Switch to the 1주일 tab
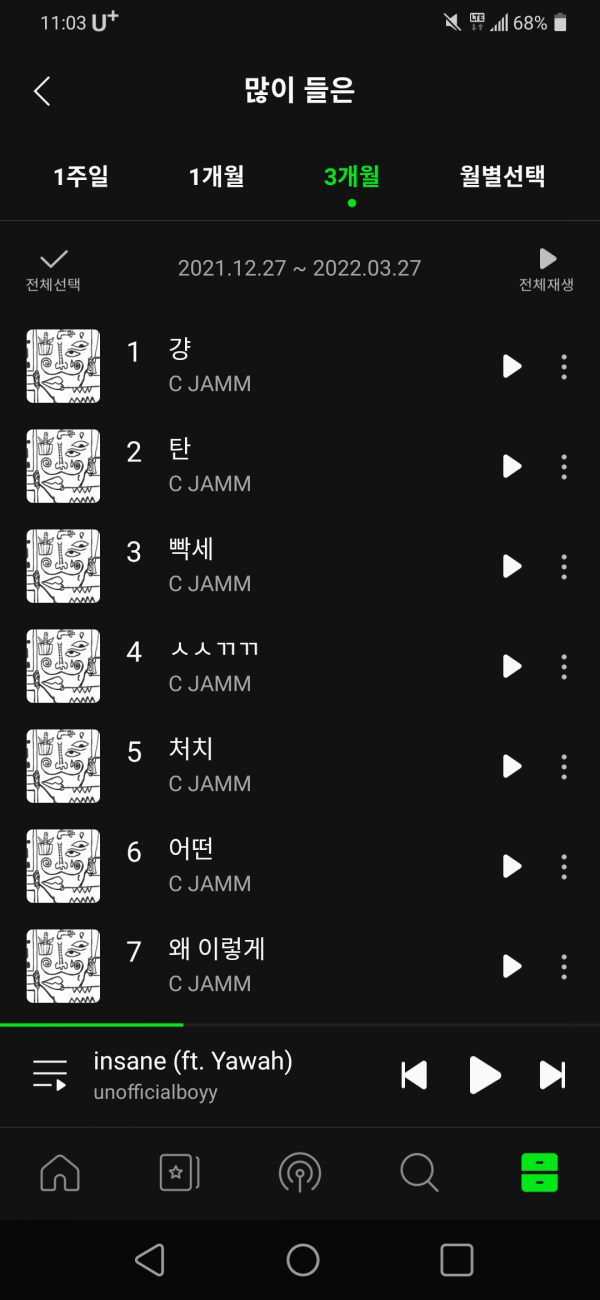 [81, 177]
